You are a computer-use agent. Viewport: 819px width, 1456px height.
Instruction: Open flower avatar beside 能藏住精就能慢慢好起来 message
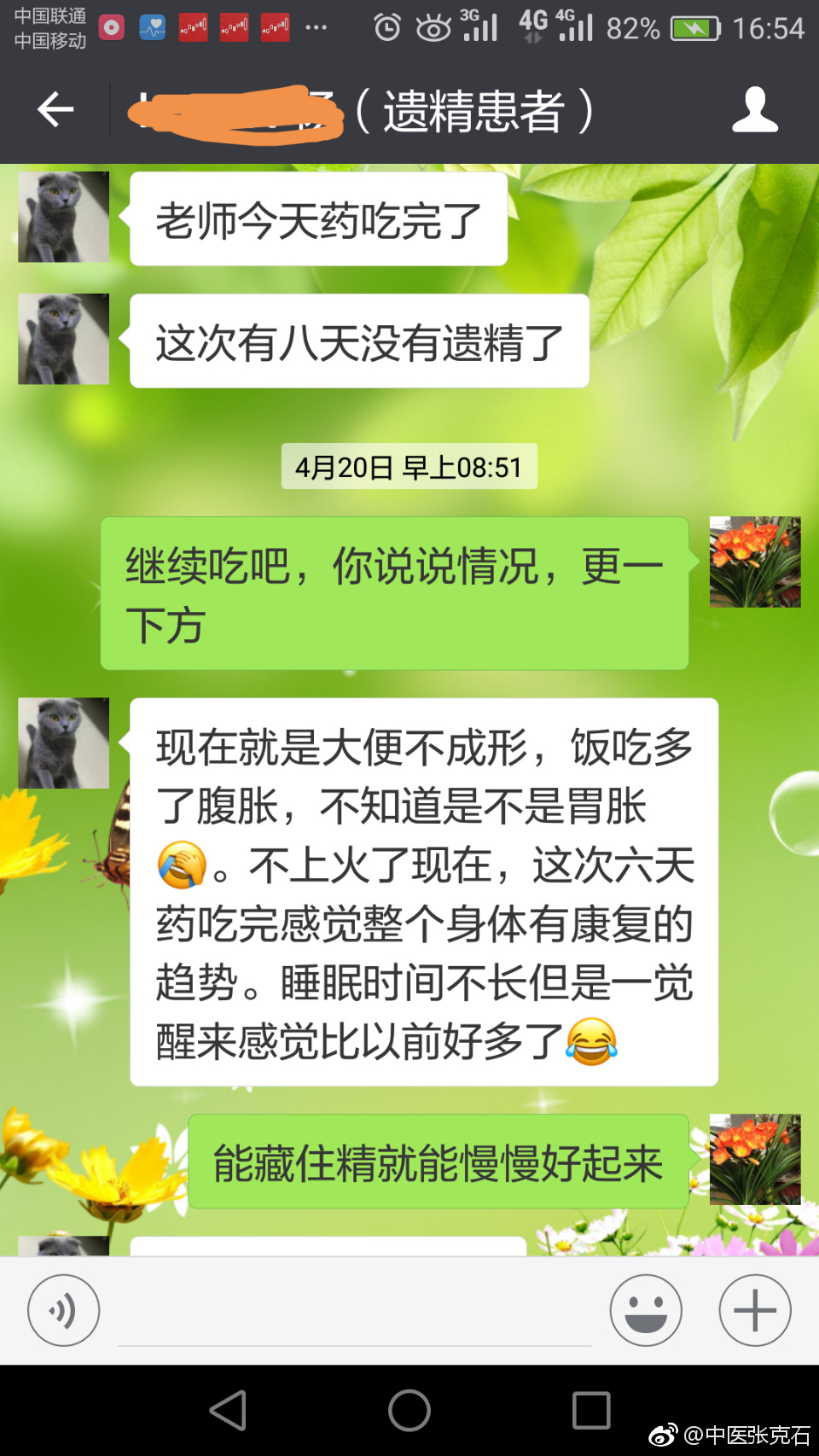click(755, 1159)
